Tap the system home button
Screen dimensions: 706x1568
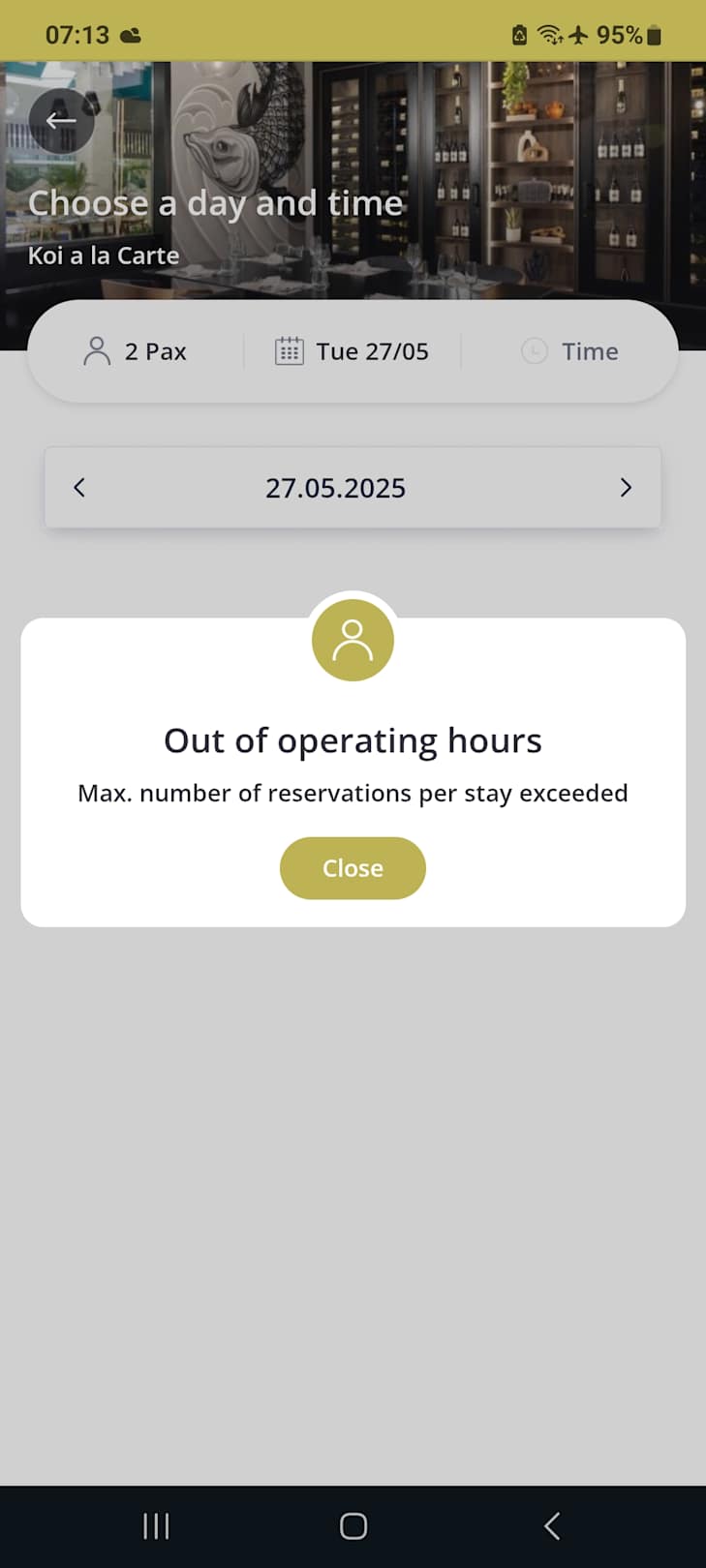point(353,1526)
